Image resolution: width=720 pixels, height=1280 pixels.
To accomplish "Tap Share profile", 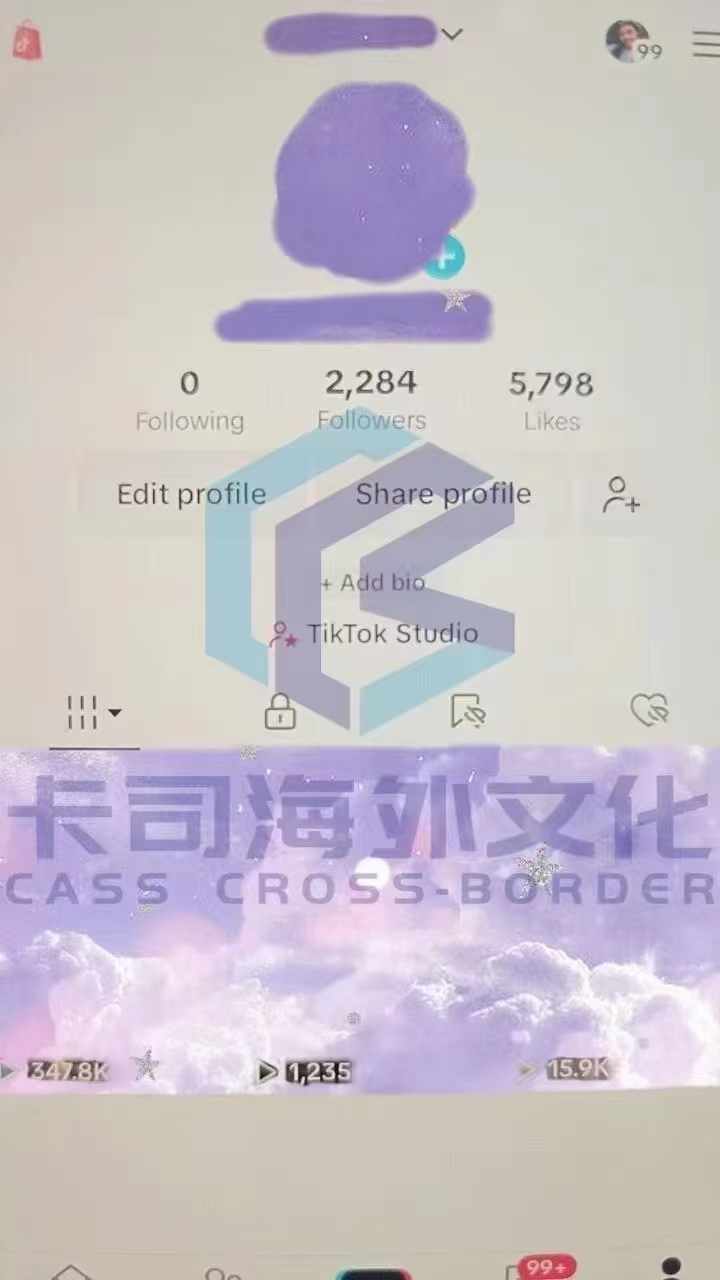I will coord(443,494).
